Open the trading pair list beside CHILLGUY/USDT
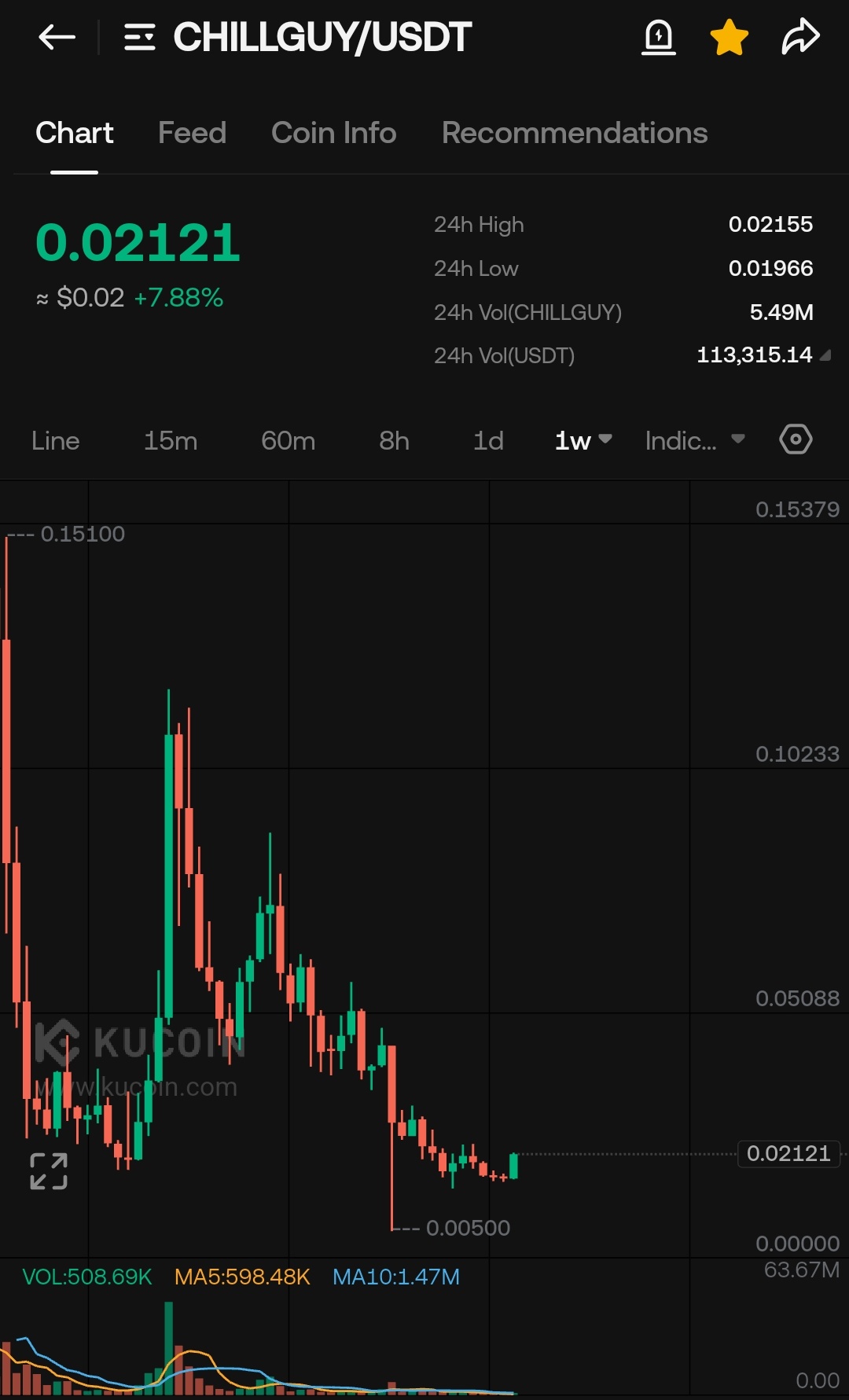 (139, 37)
